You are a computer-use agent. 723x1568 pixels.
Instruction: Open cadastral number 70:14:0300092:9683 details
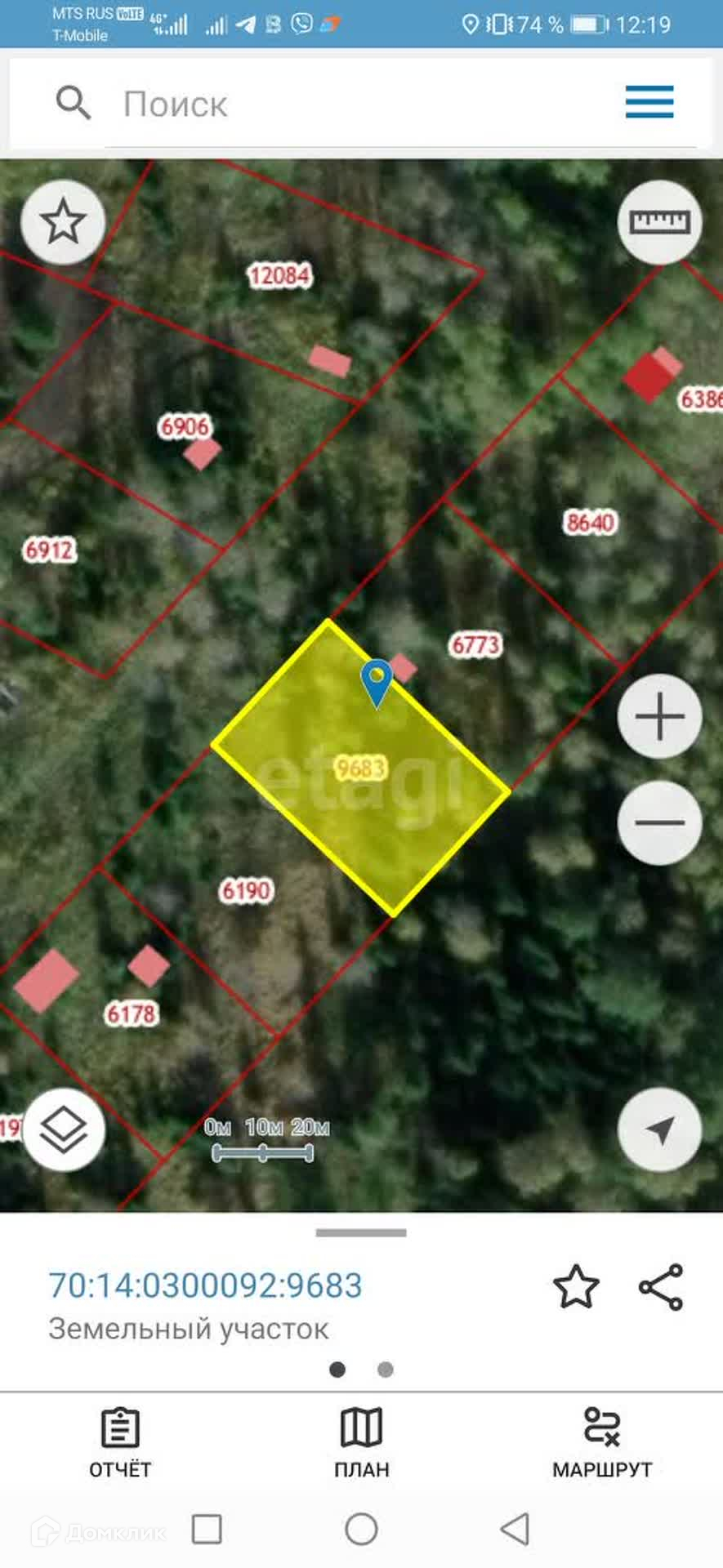pyautogui.click(x=205, y=1285)
